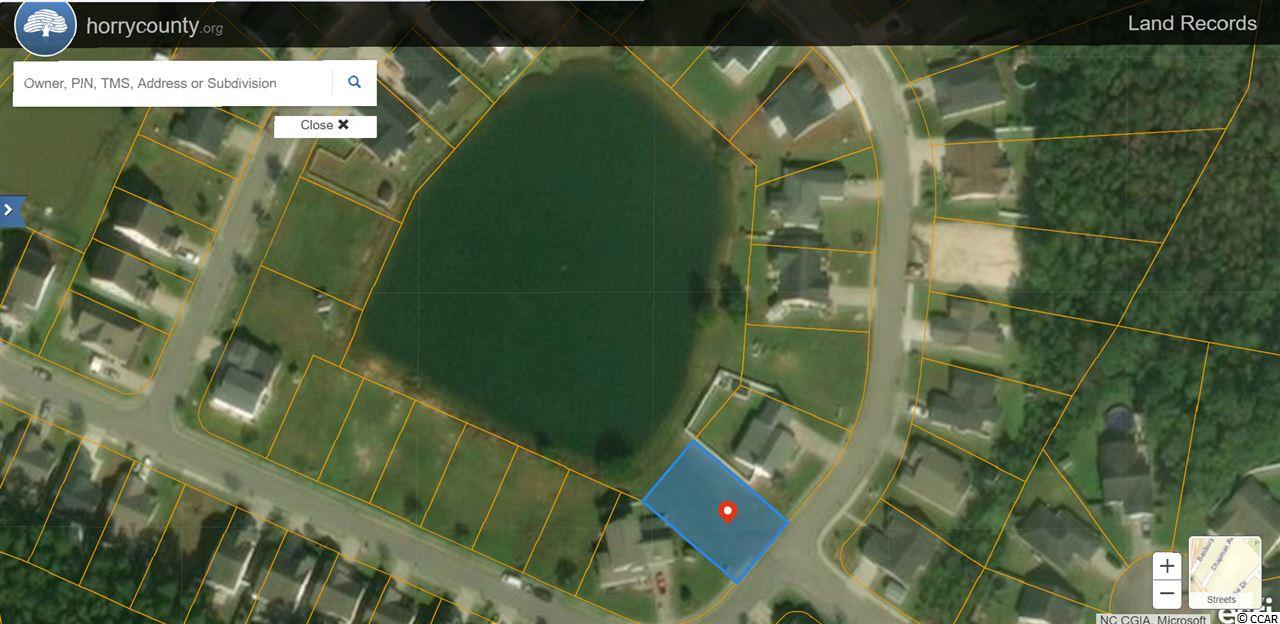Zoom out of the map

[x=1167, y=593]
